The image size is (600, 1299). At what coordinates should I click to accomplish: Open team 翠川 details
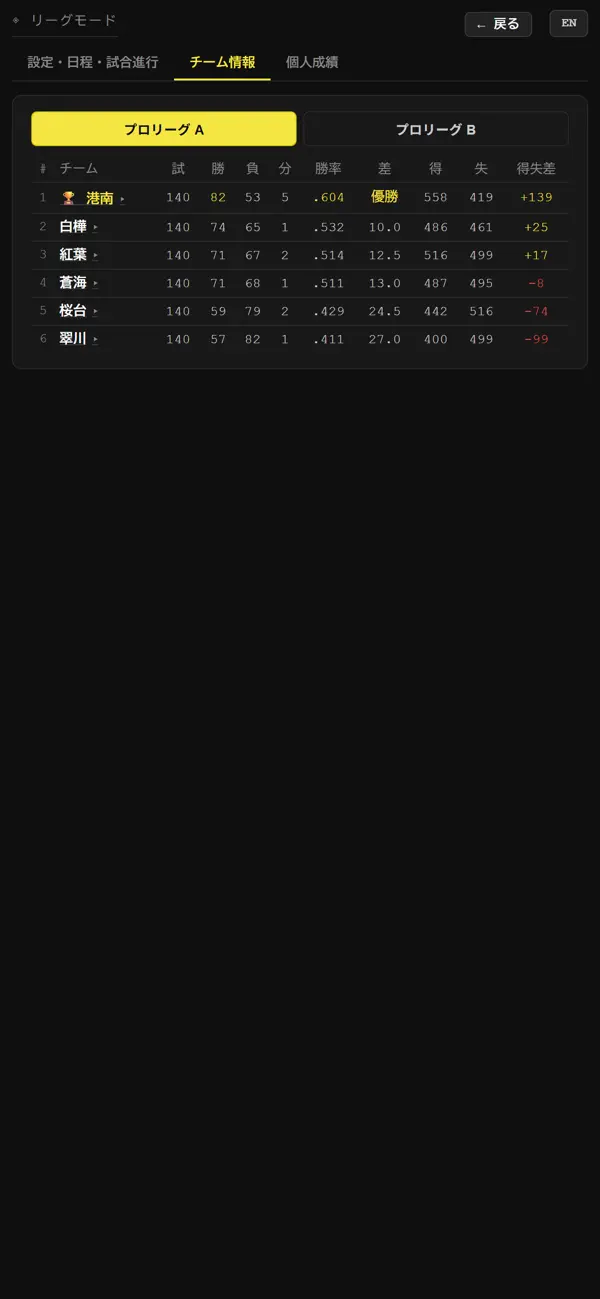pos(79,339)
